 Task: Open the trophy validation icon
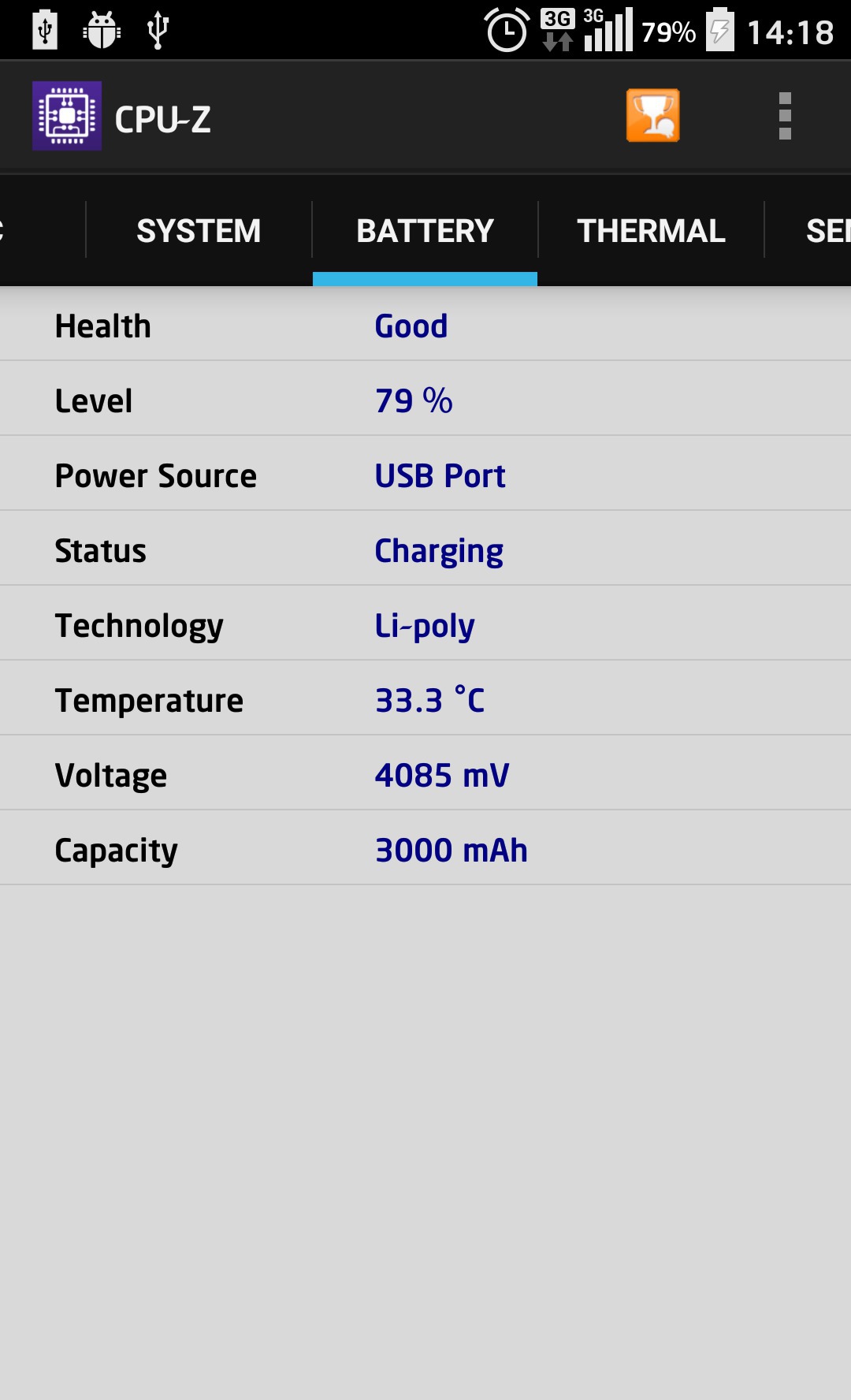pos(653,115)
